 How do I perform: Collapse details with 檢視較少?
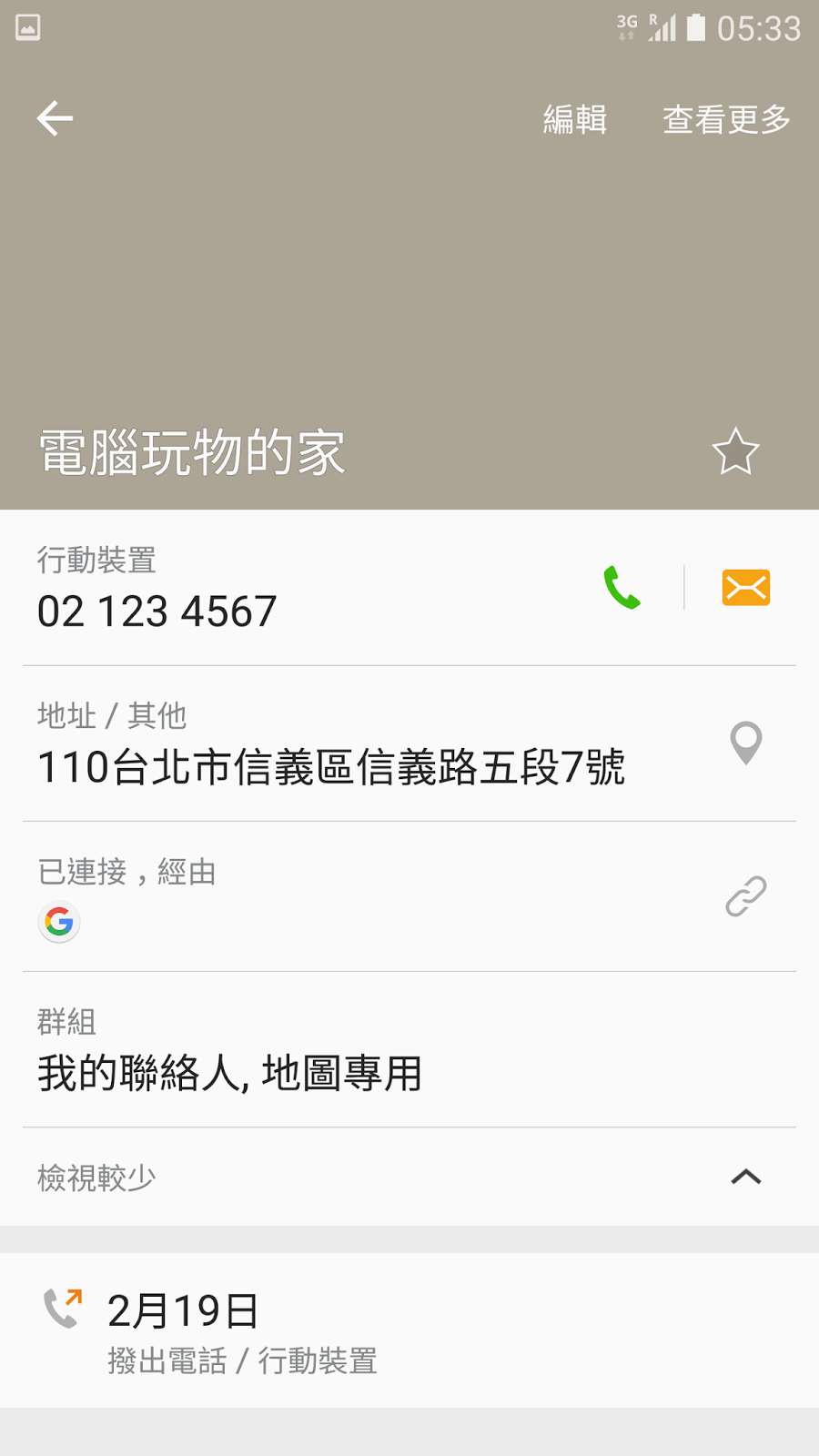click(409, 1177)
